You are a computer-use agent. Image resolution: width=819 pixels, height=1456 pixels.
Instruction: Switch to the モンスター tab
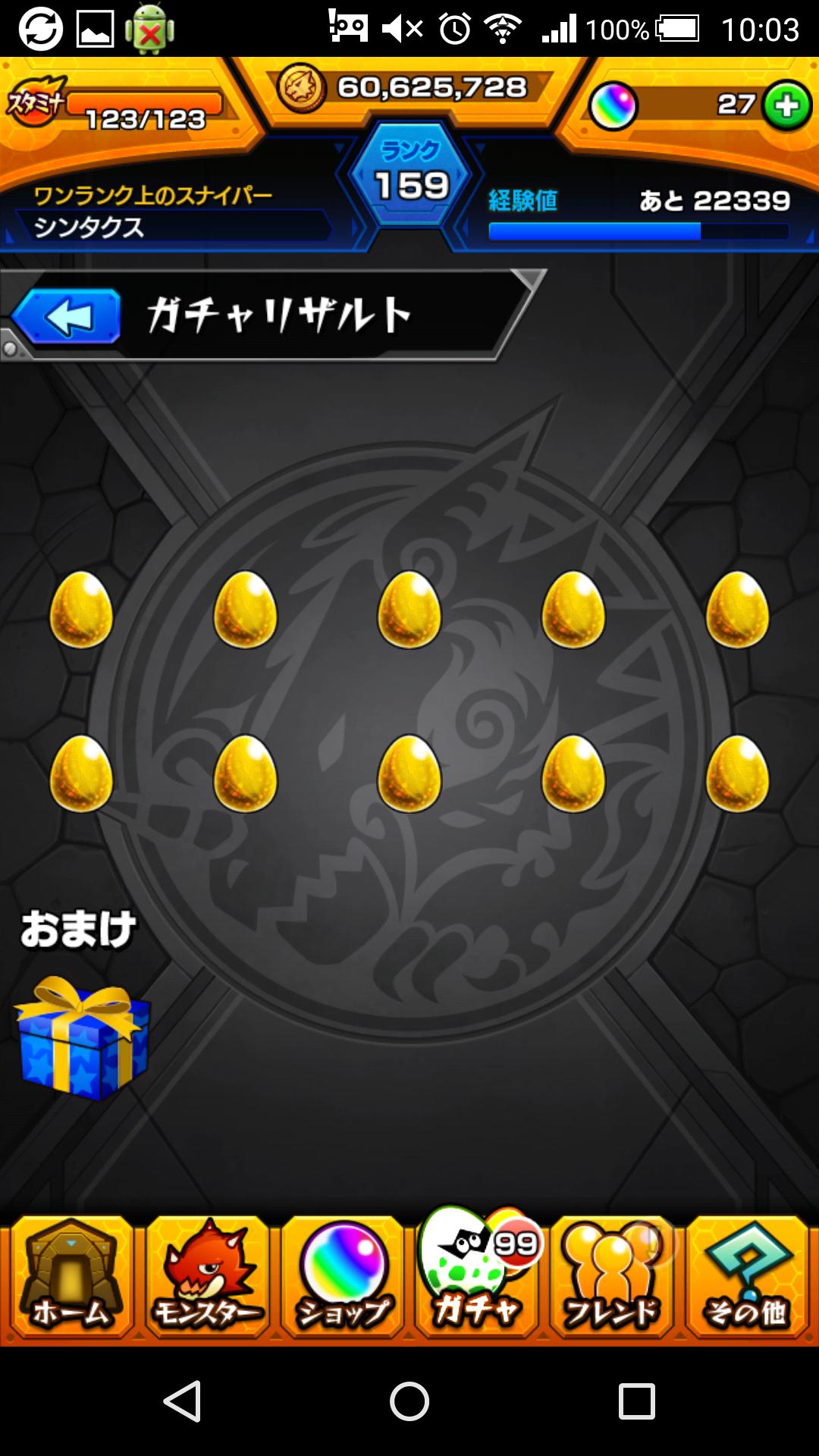coord(206,1278)
